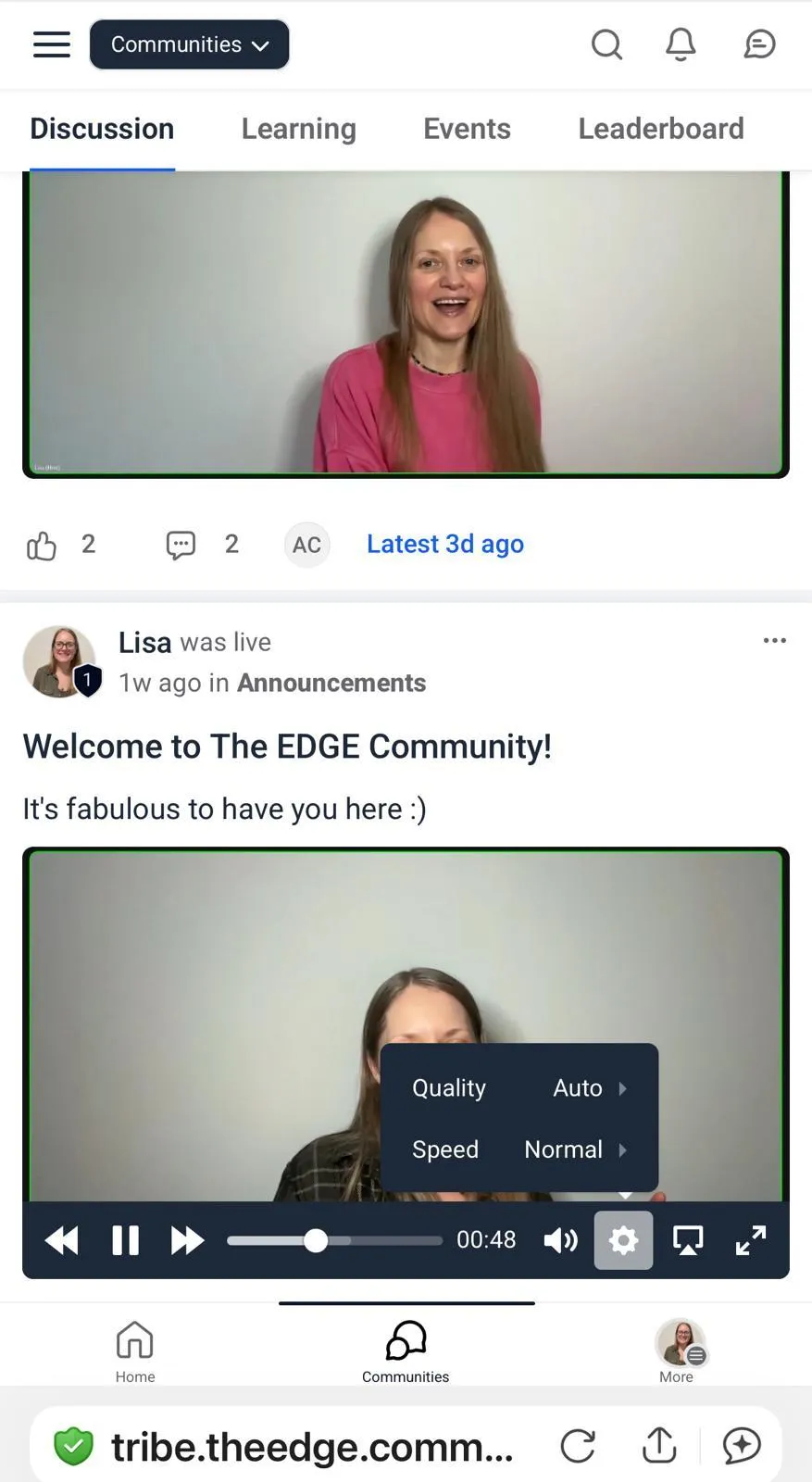Open the messages chat icon
The image size is (812, 1482).
[x=759, y=44]
